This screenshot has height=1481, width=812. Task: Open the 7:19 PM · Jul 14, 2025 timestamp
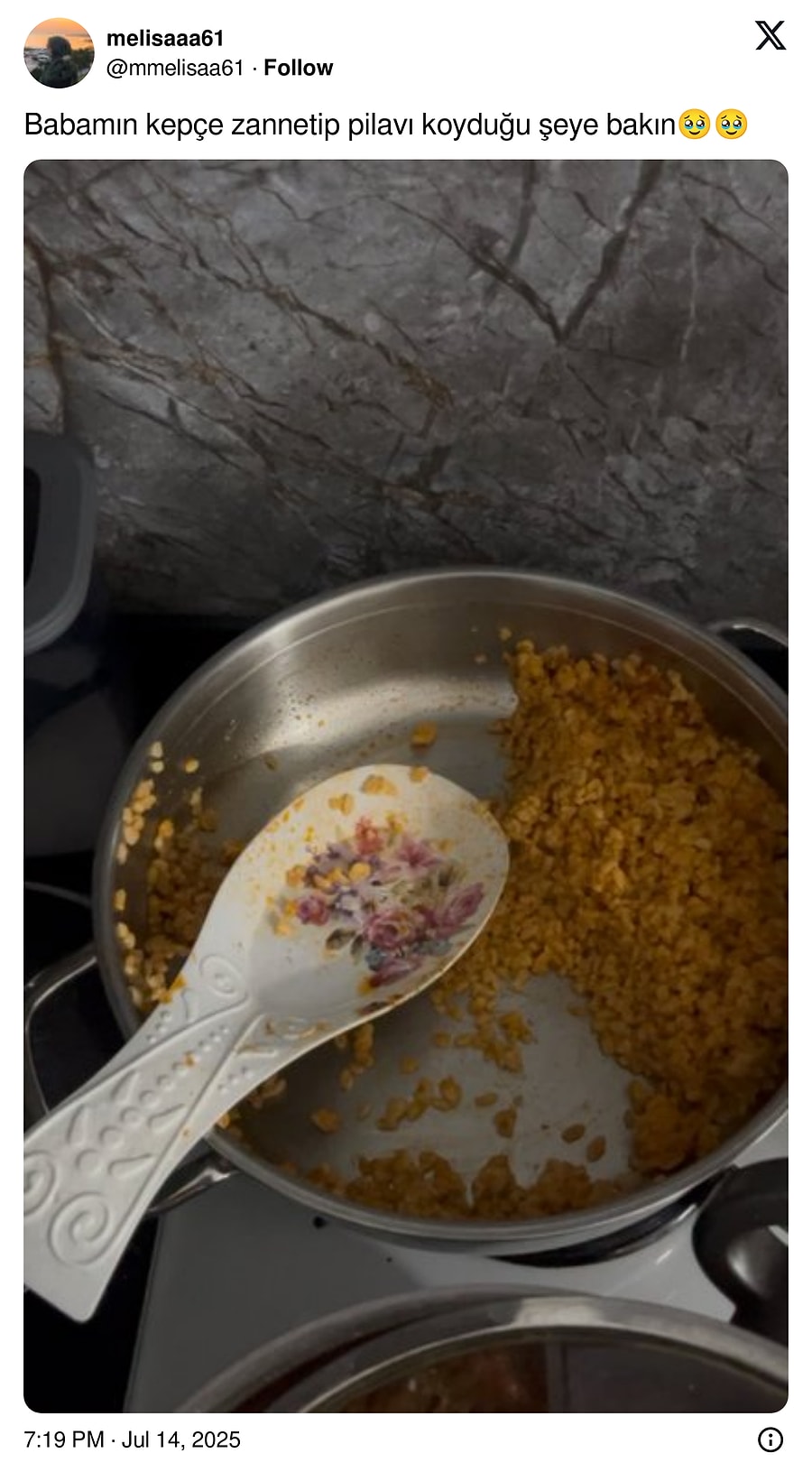coord(133,1439)
